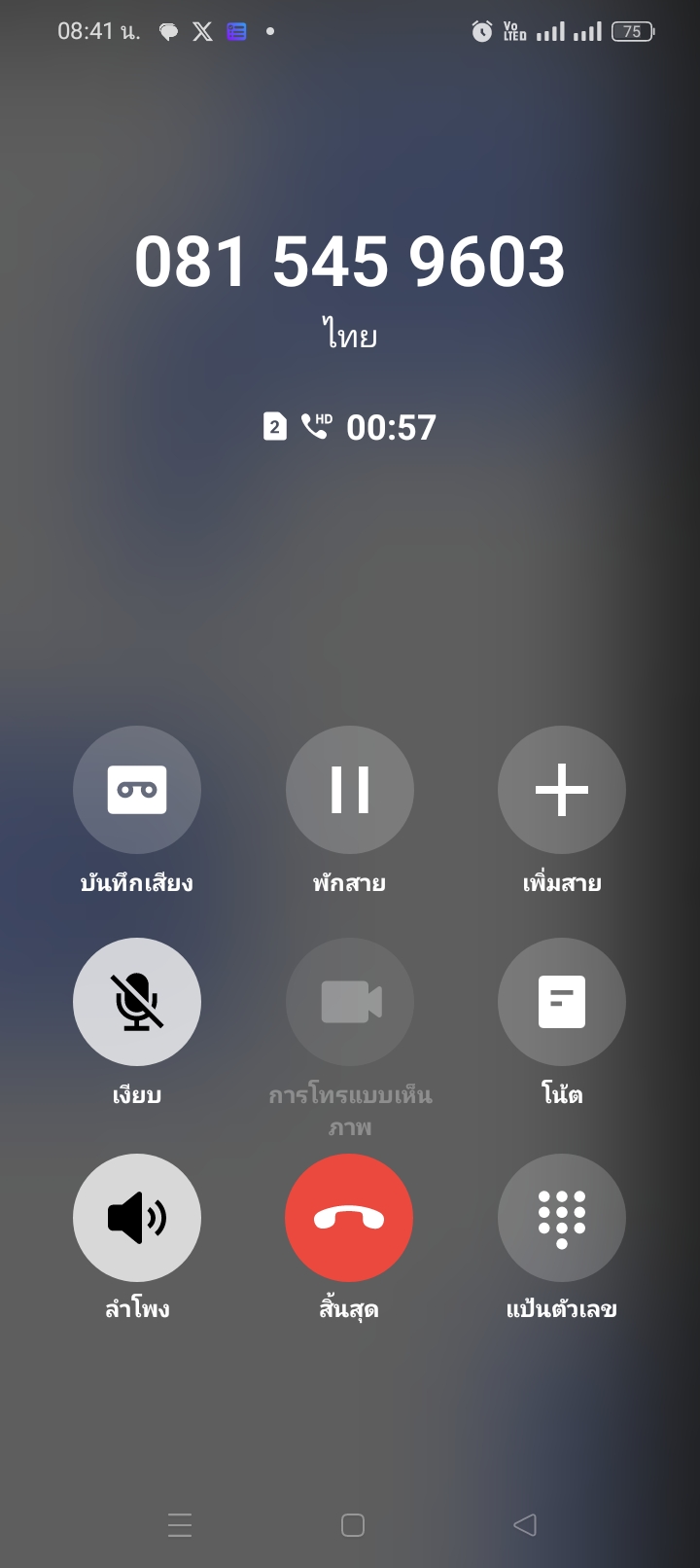Tap the system back button
Viewport: 700px width, 1568px height.
(525, 1524)
